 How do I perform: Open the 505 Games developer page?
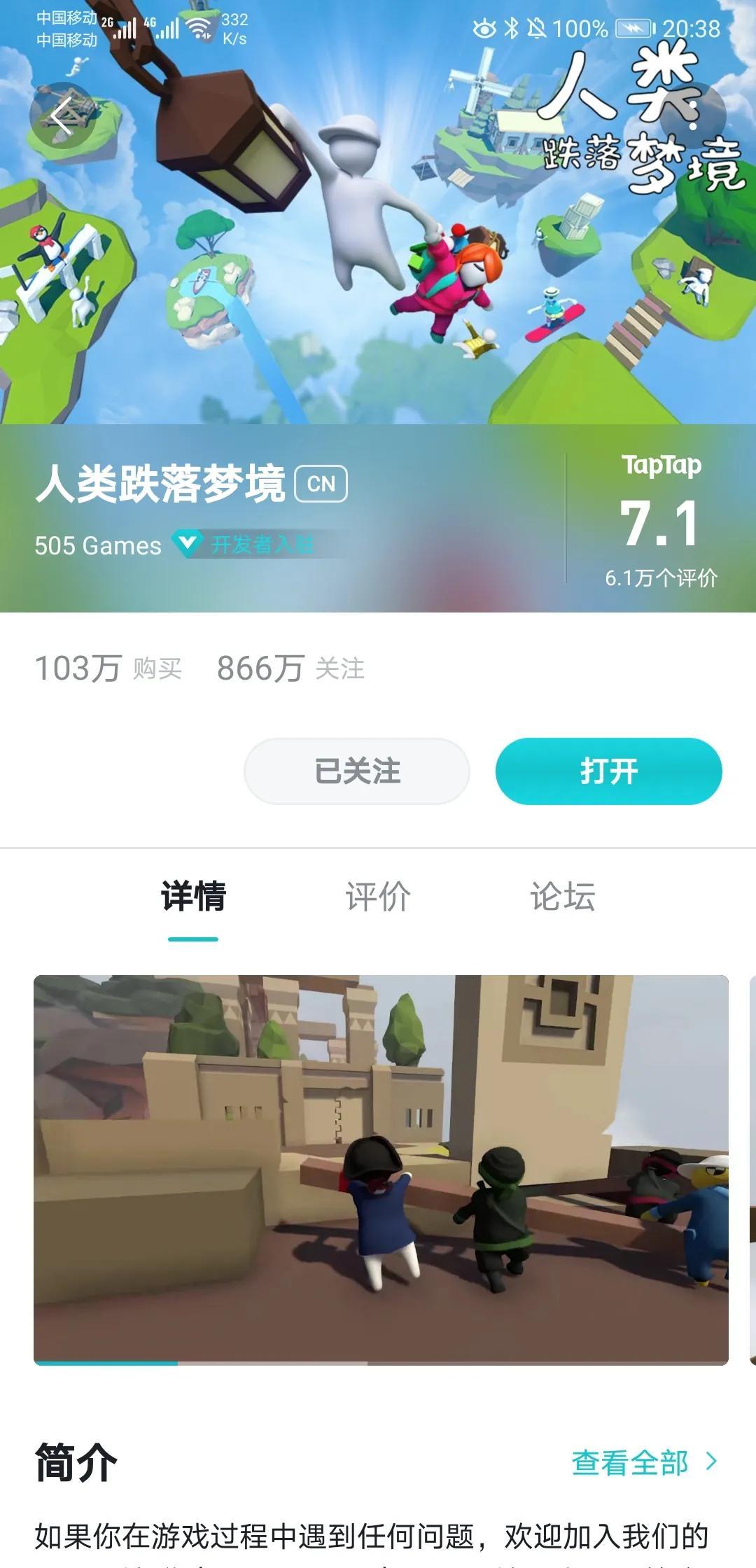pos(98,545)
